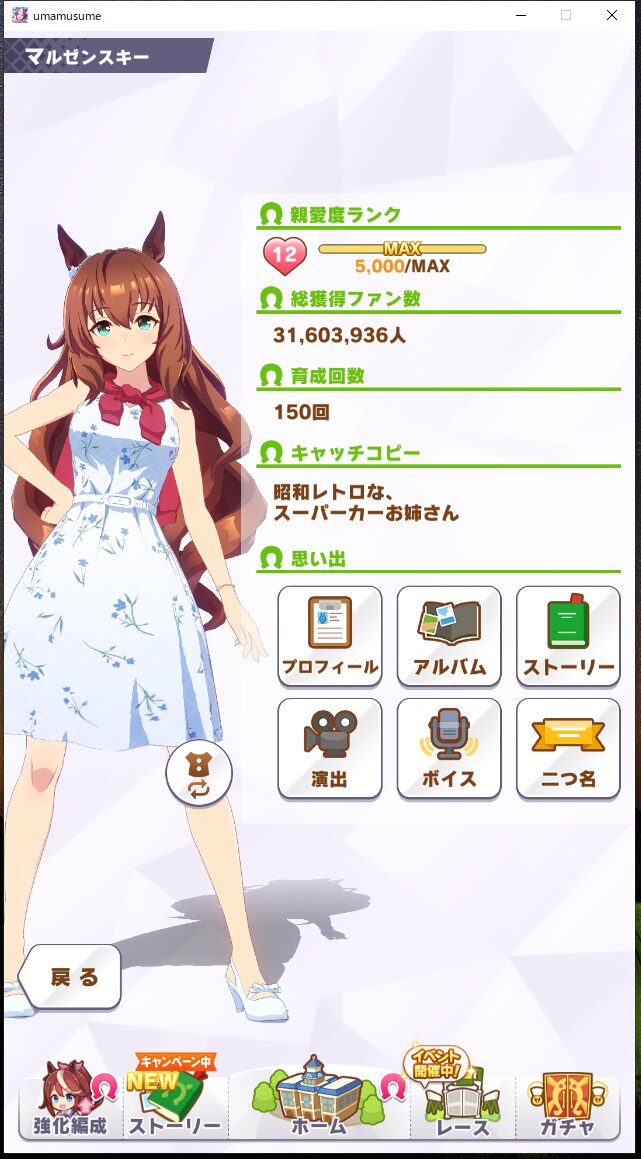This screenshot has width=641, height=1159.
Task: Open the 演出 camera button
Action: pyautogui.click(x=329, y=749)
